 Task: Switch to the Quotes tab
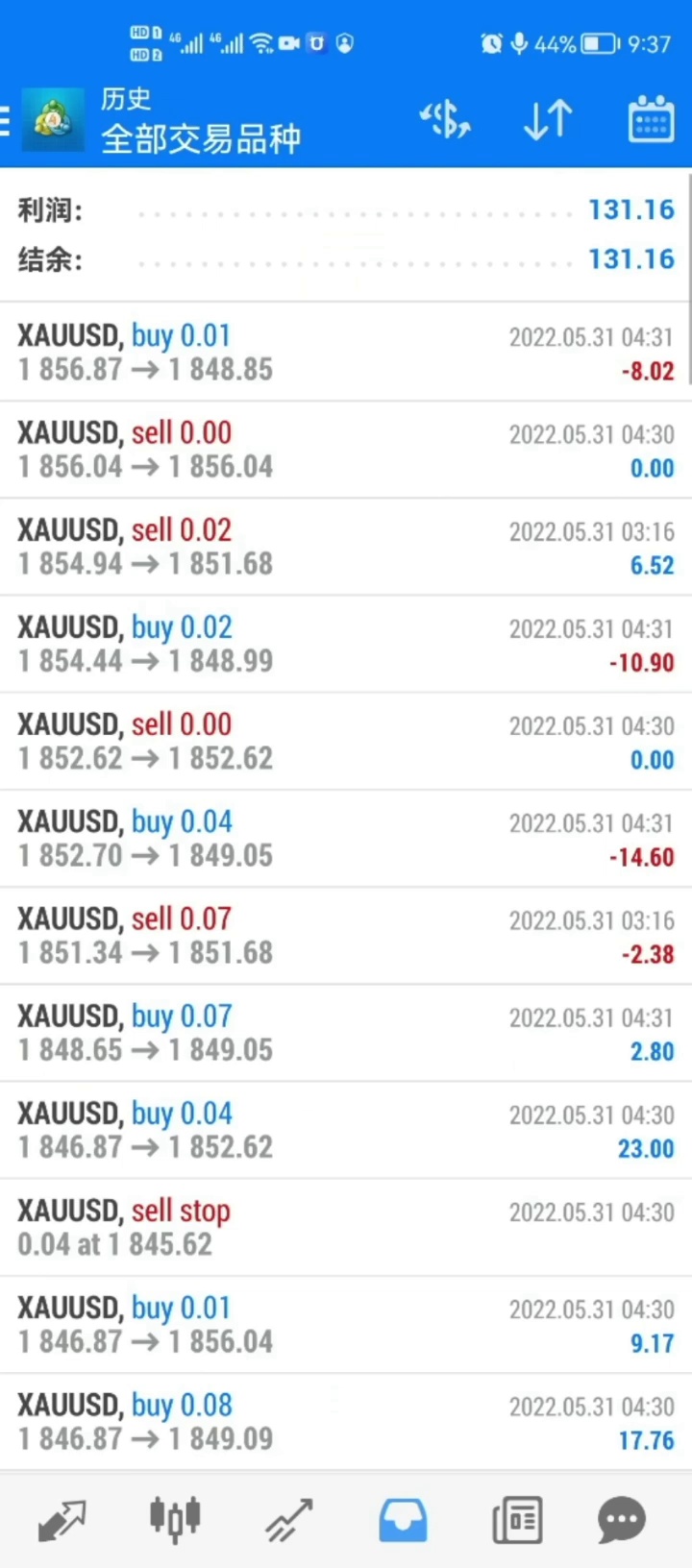62,1520
